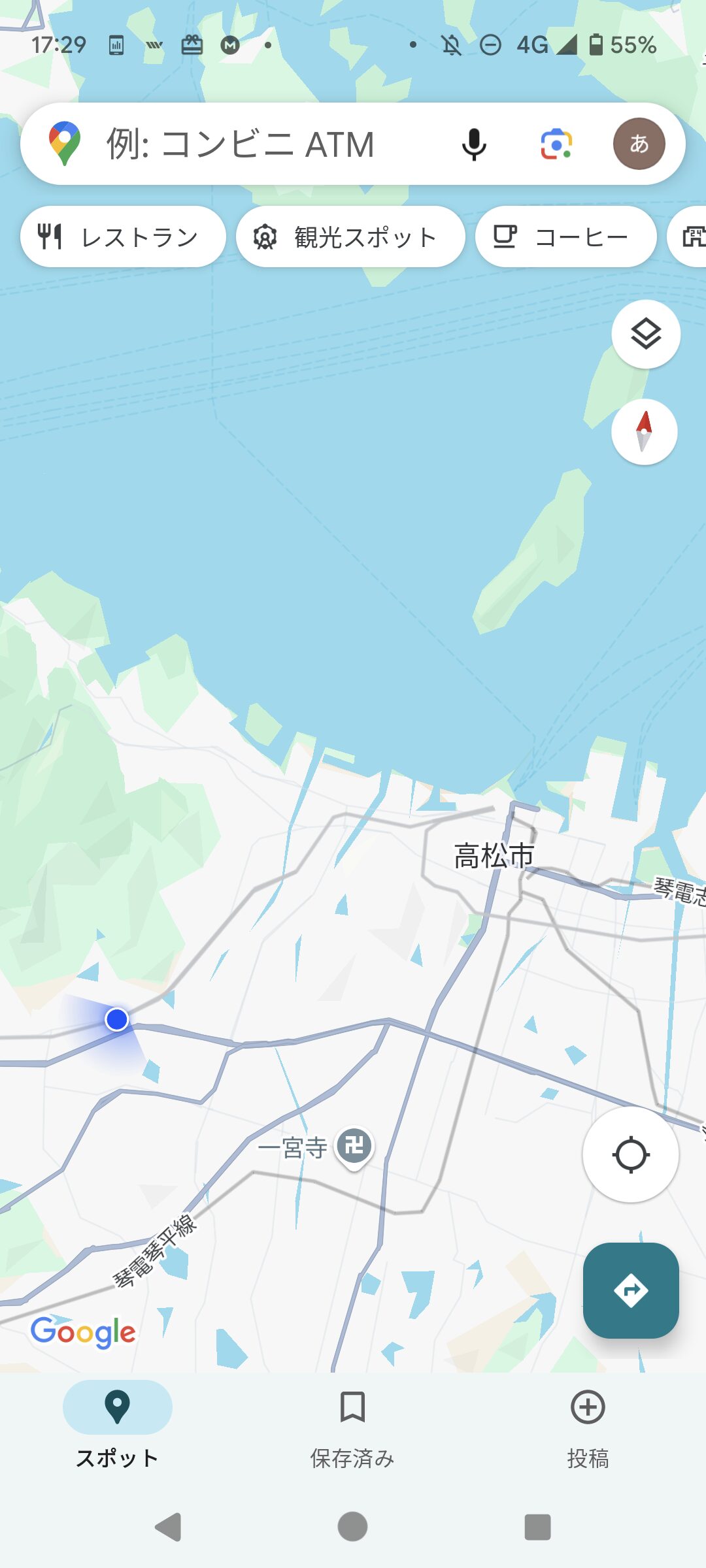Image resolution: width=706 pixels, height=1568 pixels.
Task: Open directions with the route button
Action: point(631,1290)
